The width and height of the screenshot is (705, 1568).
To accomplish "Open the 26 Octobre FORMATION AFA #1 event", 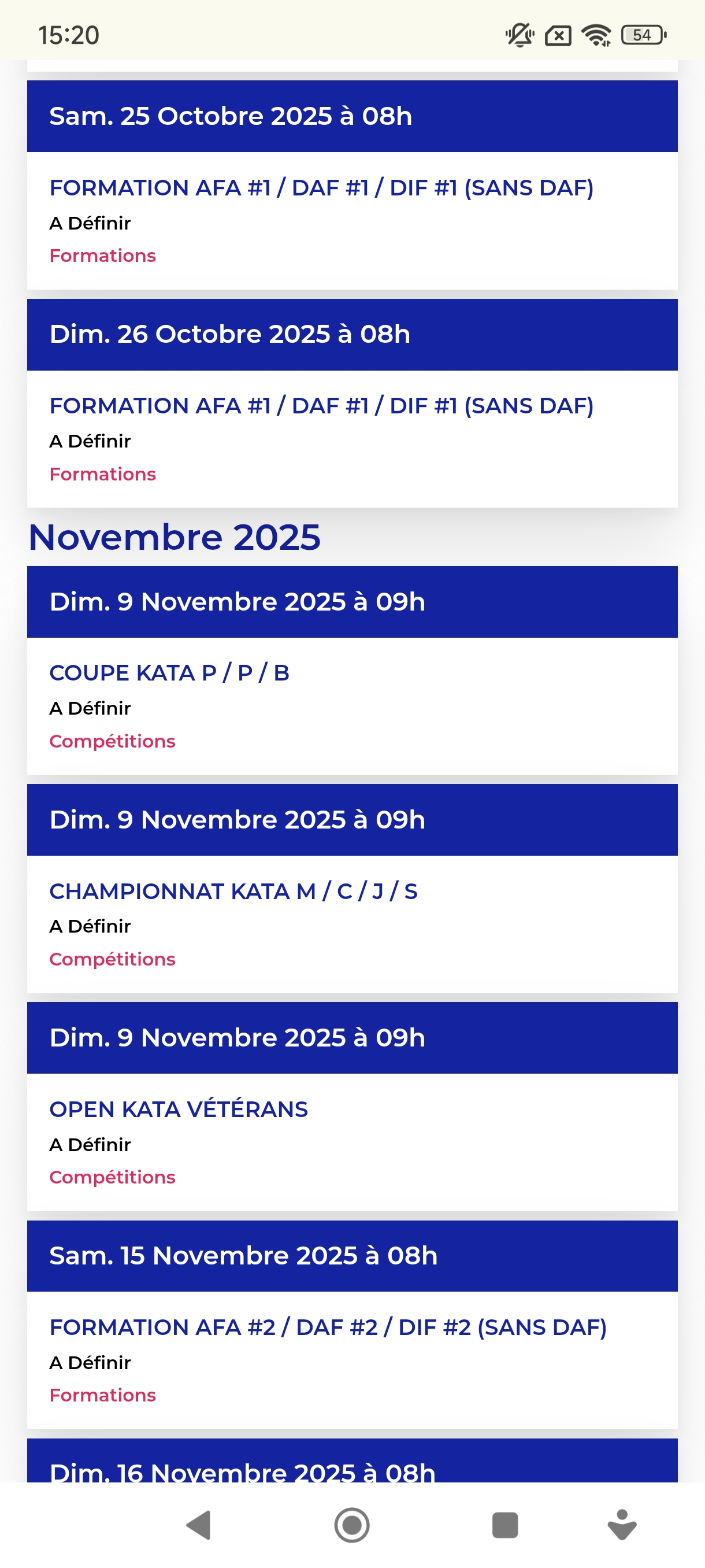I will pos(321,406).
